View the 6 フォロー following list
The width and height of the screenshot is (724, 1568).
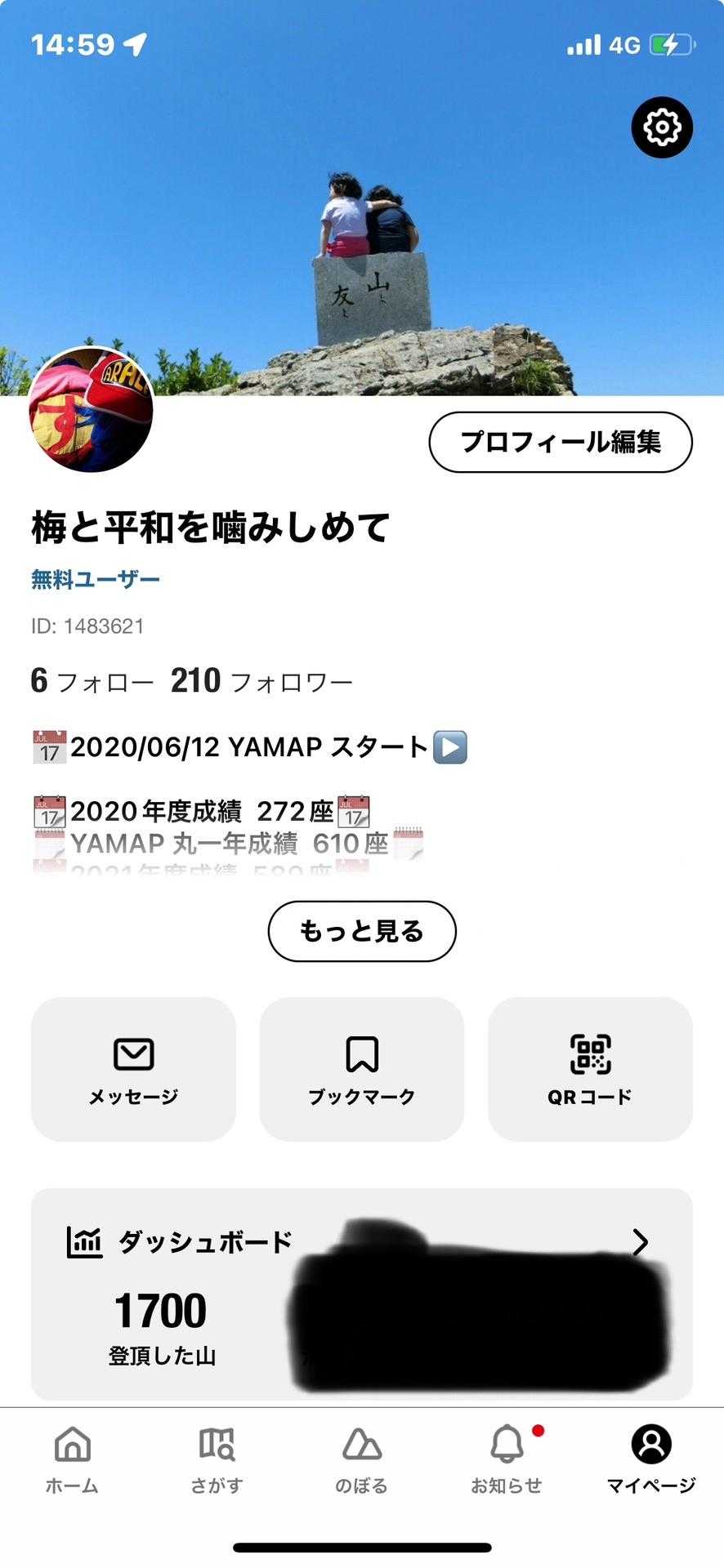(92, 681)
